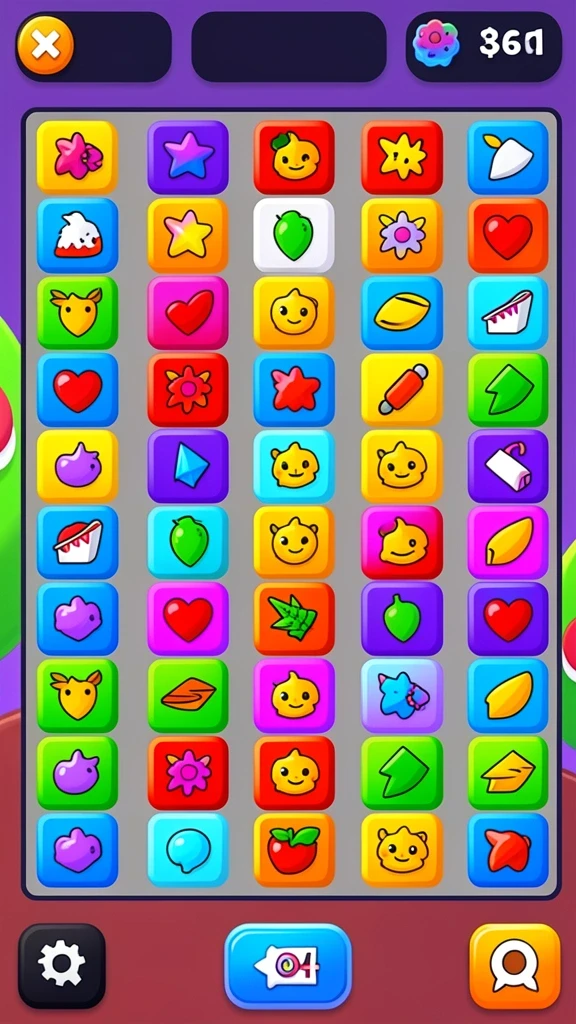Choose the orange tile with green leaves
Image resolution: width=576 pixels, height=1024 pixels.
(294, 618)
